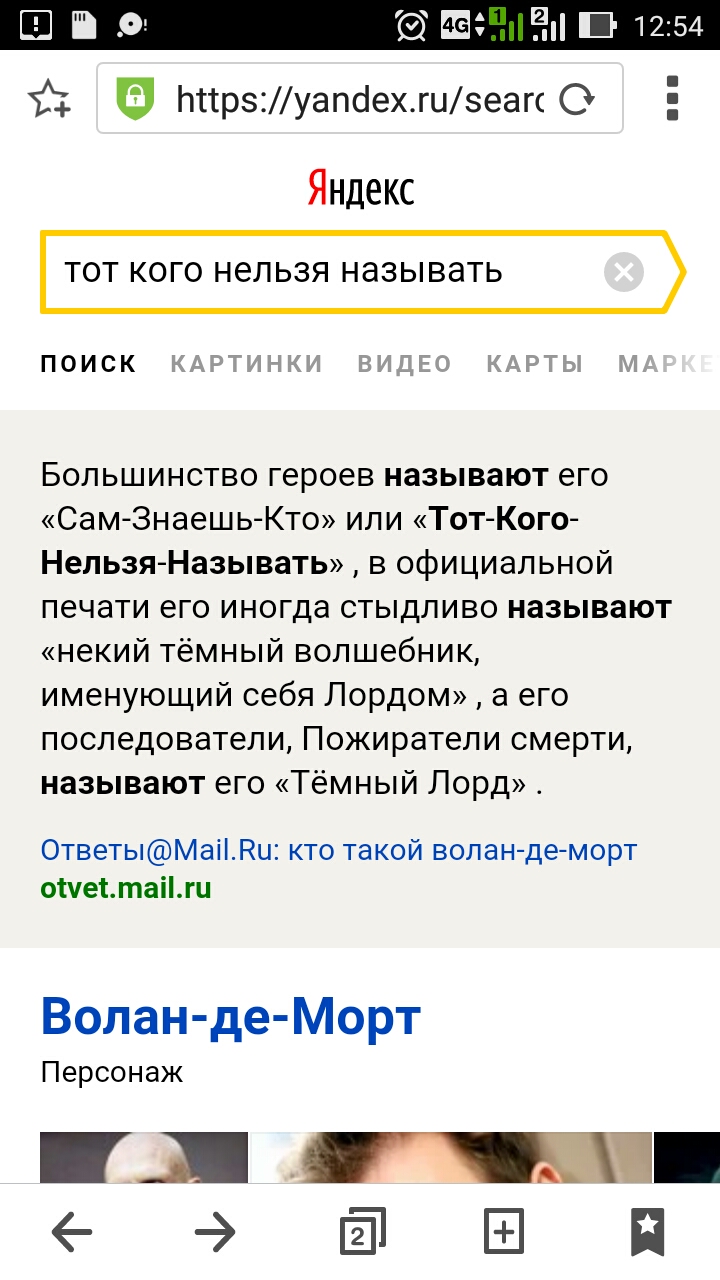Open the Ответы@Mail.Ru answer link

339,851
